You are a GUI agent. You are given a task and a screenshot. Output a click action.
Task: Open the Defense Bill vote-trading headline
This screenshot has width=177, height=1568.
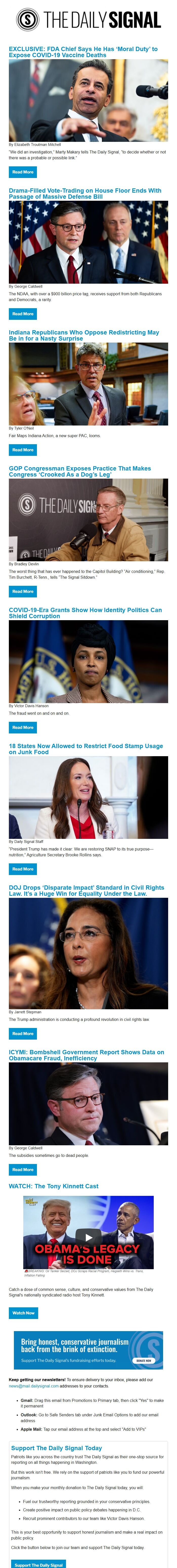click(85, 194)
